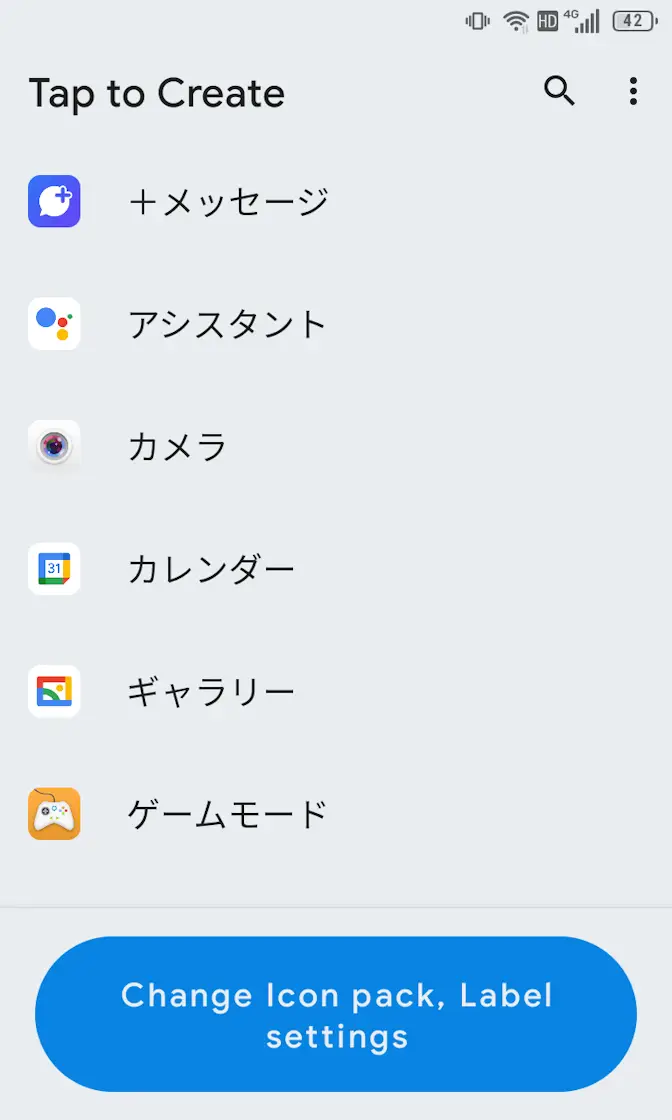Select the カメラ app
The width and height of the screenshot is (672, 1120).
(x=178, y=447)
